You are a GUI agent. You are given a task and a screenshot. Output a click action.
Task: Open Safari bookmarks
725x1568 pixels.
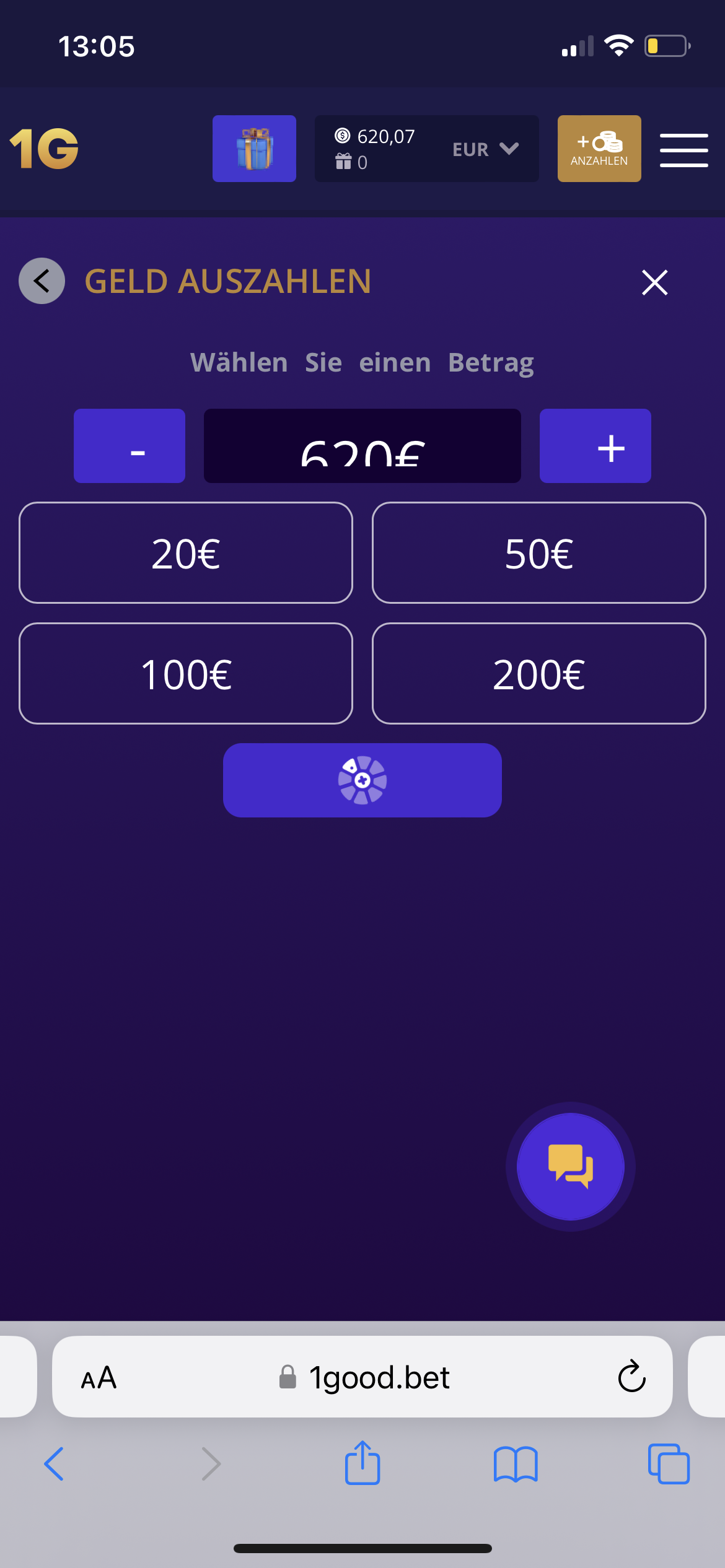[516, 1464]
